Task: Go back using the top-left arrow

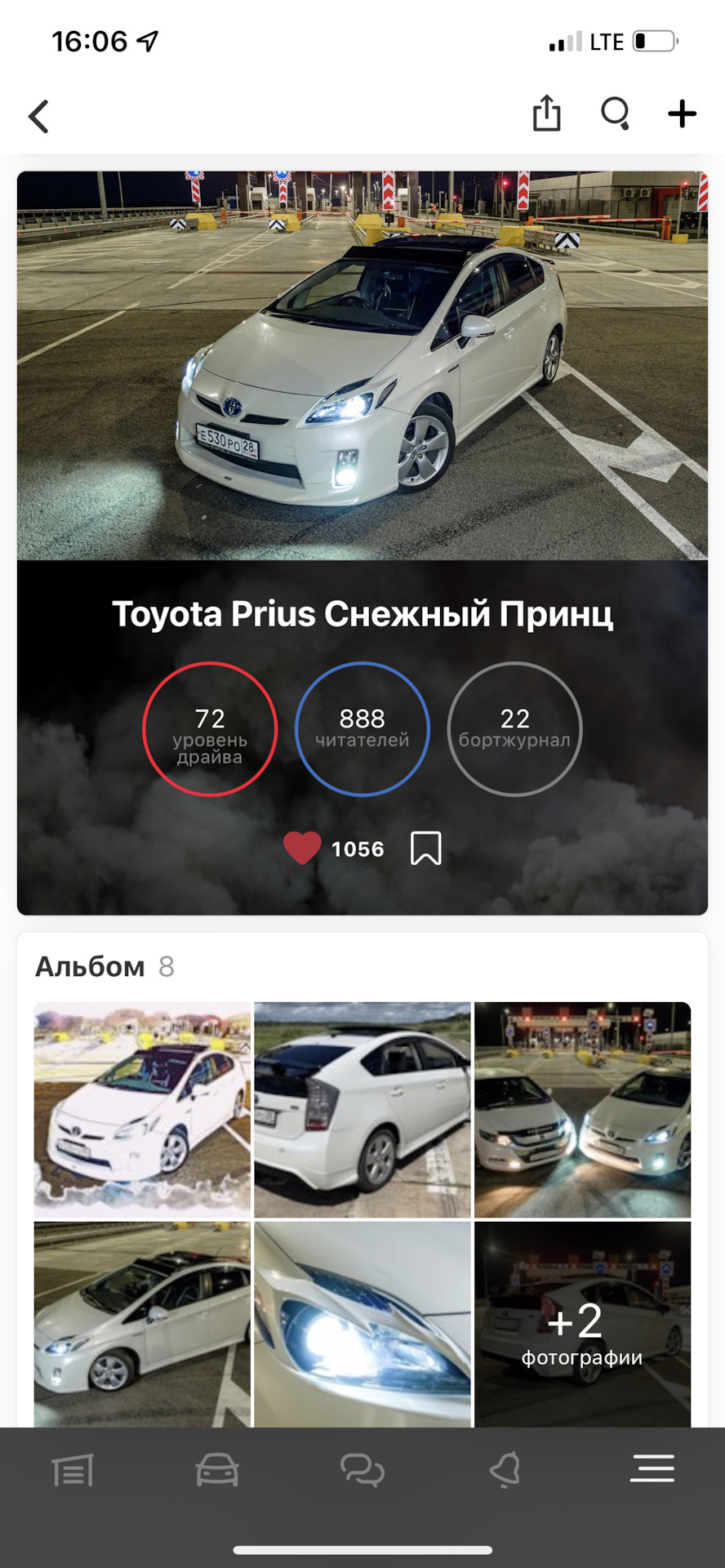Action: 39,116
